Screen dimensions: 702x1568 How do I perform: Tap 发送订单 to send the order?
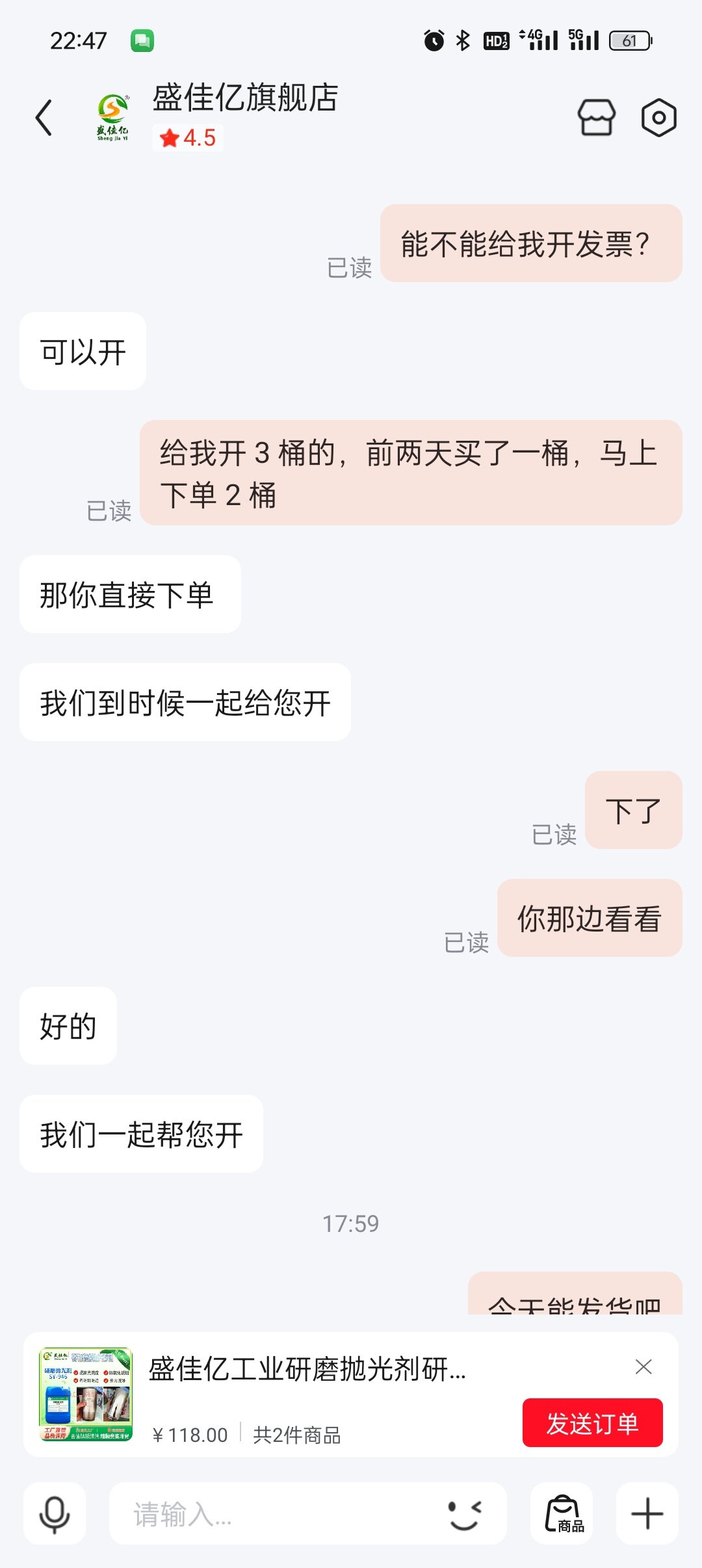(x=592, y=1423)
